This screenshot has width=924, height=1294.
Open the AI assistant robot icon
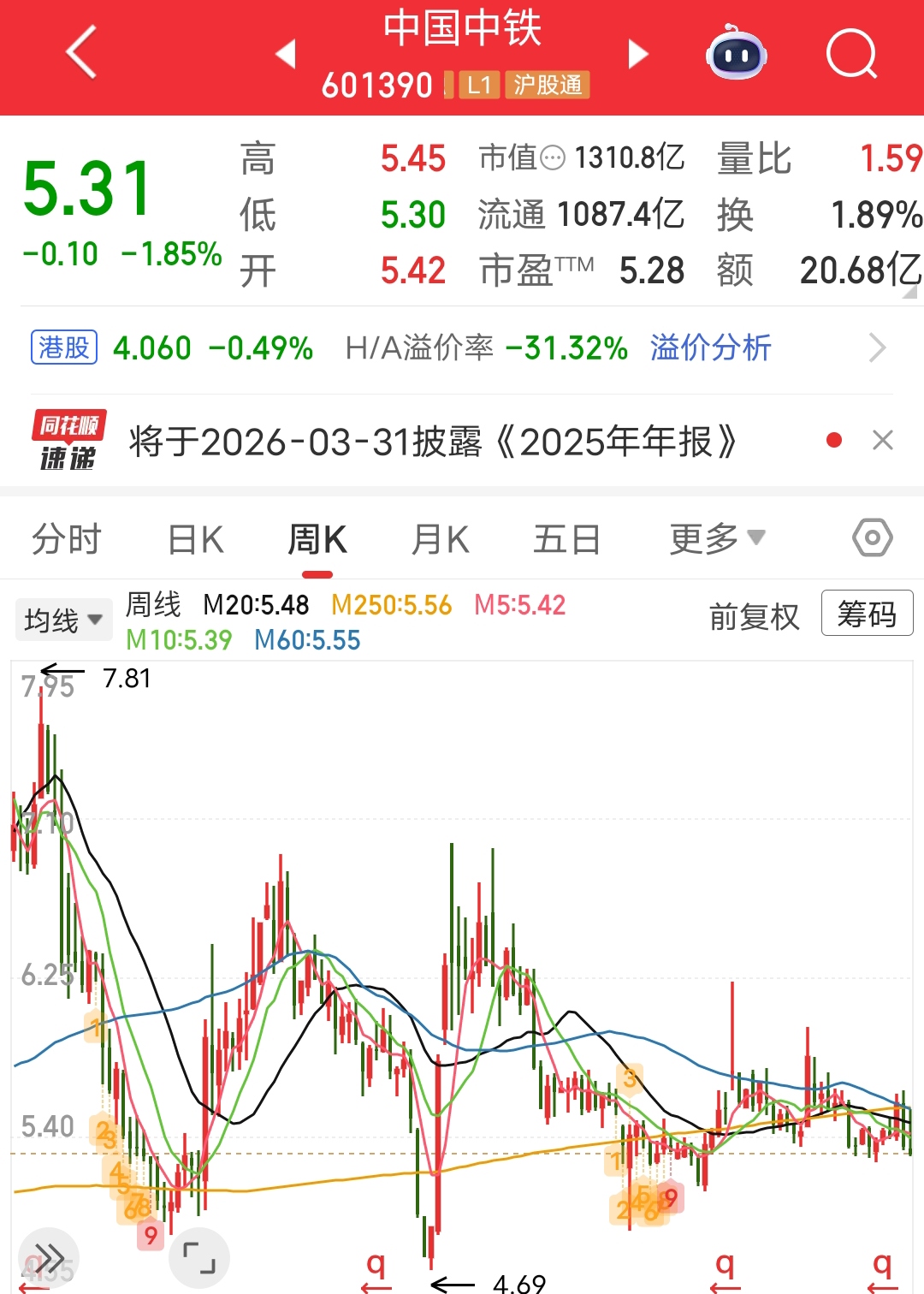(x=737, y=53)
